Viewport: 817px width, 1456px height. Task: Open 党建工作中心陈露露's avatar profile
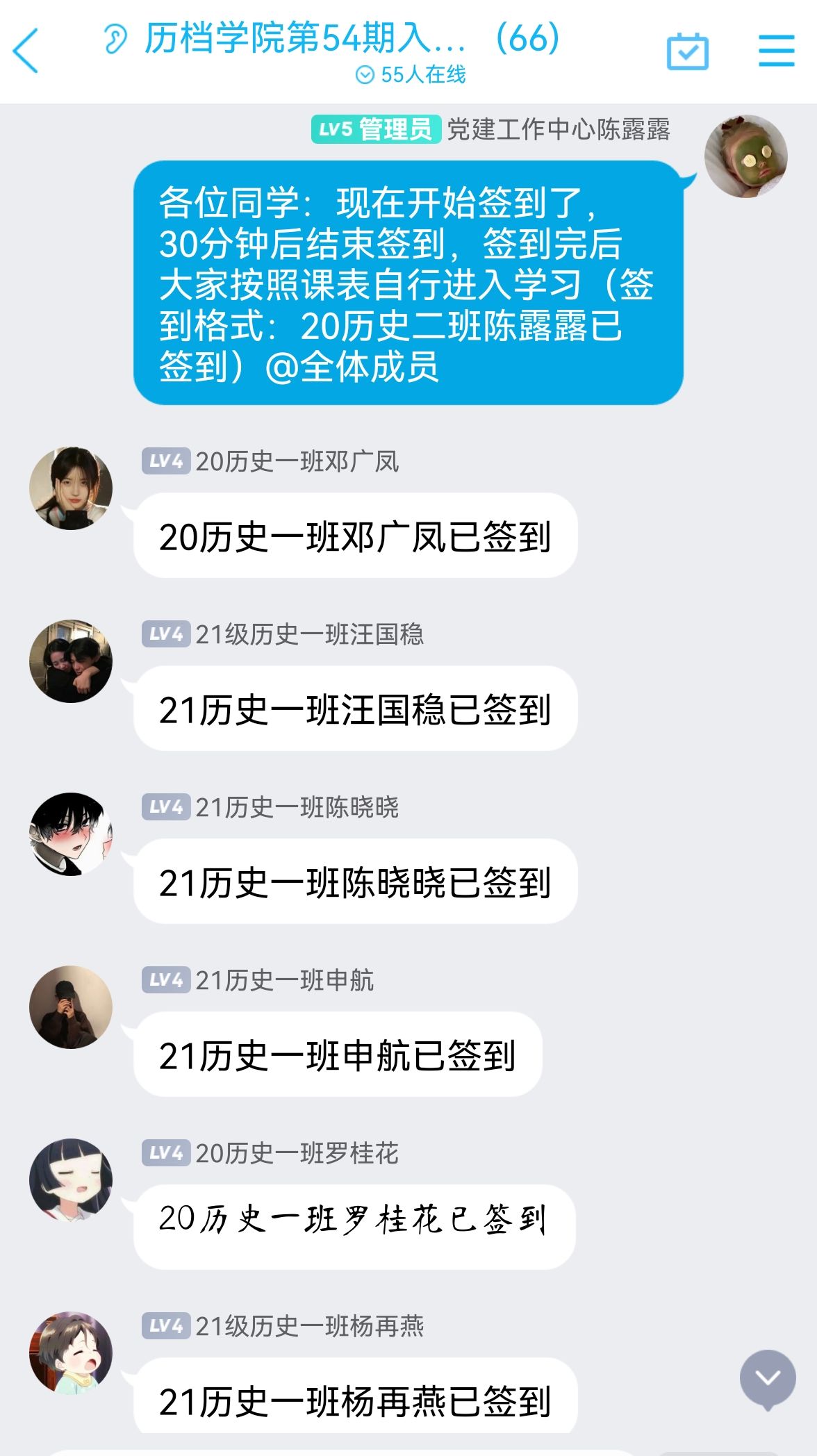[746, 156]
